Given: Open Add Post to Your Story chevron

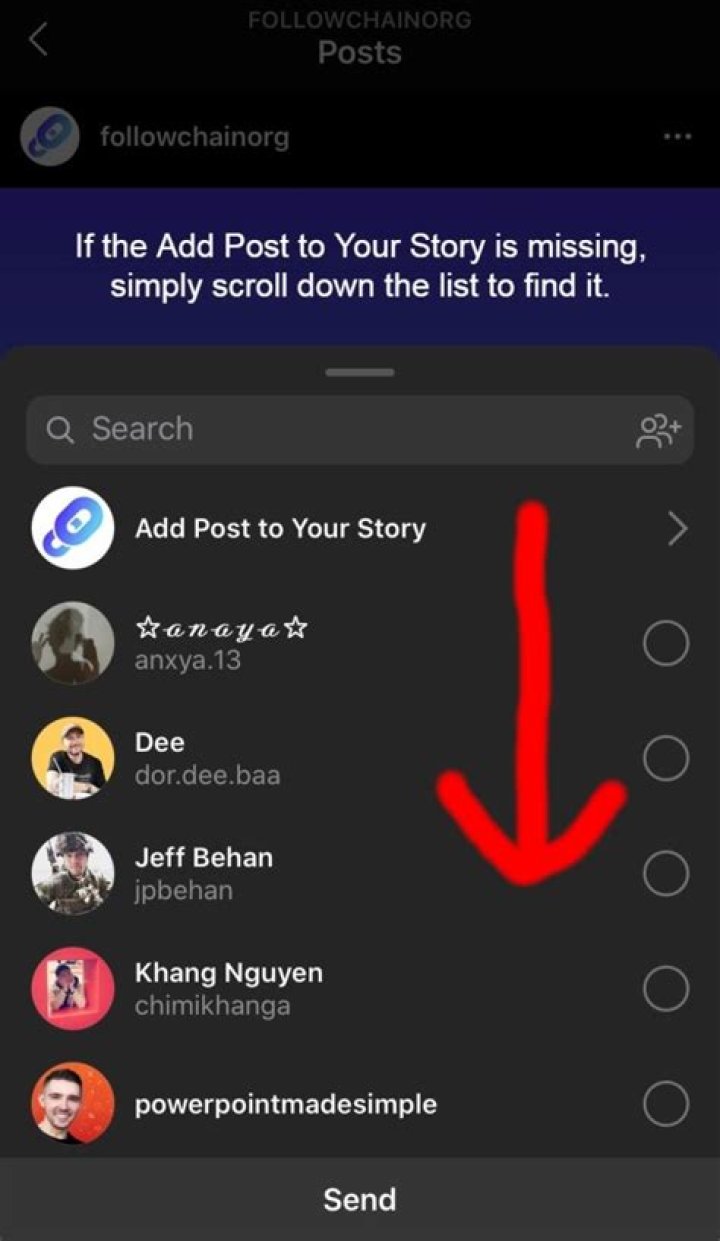Looking at the screenshot, I should (x=676, y=528).
